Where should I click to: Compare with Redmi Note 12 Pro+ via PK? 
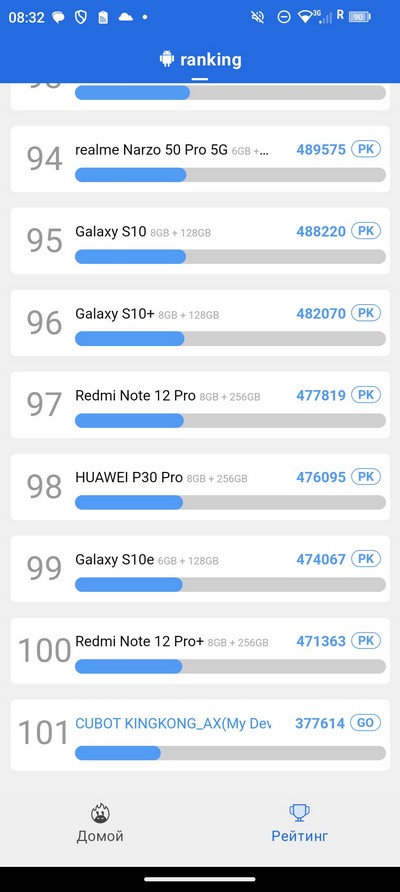point(366,641)
